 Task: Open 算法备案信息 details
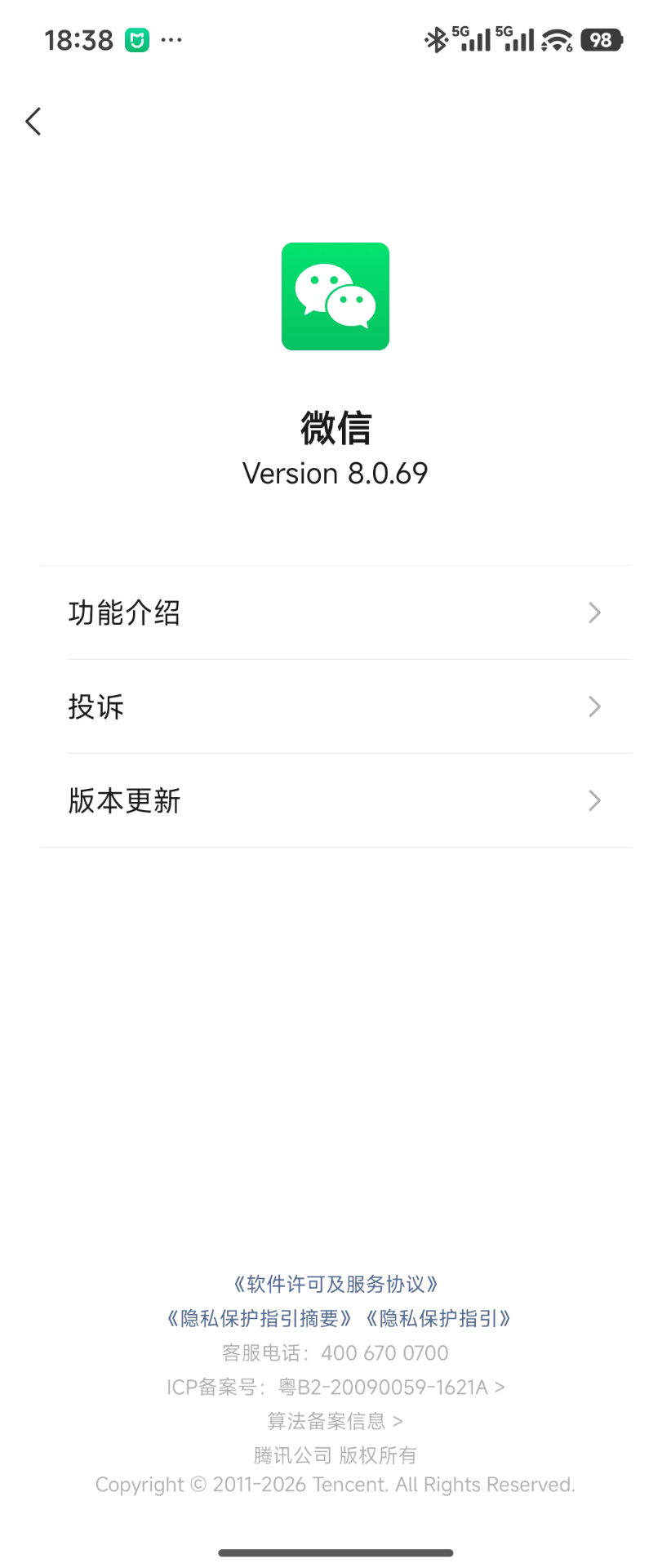[x=335, y=1421]
